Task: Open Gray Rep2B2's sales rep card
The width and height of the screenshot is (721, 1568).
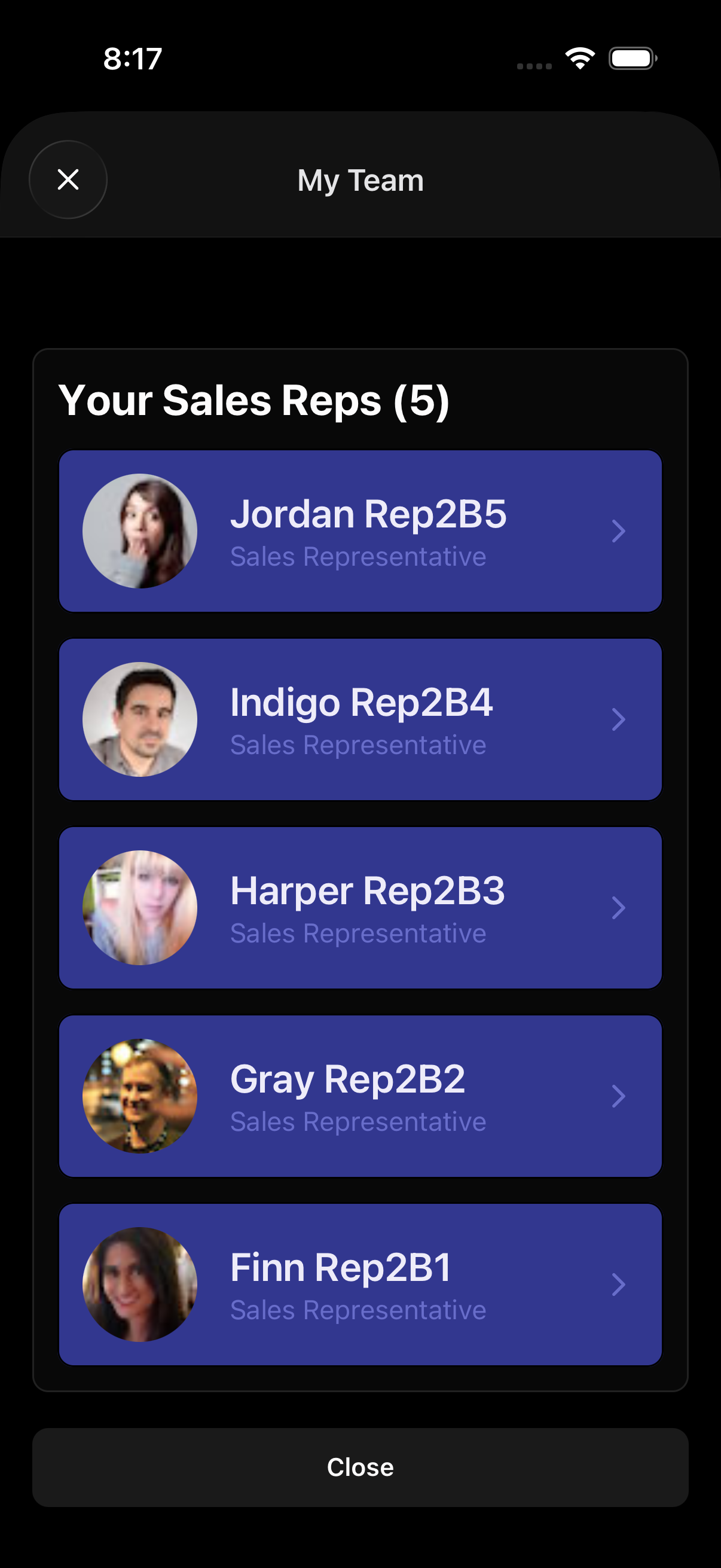Action: [360, 1096]
